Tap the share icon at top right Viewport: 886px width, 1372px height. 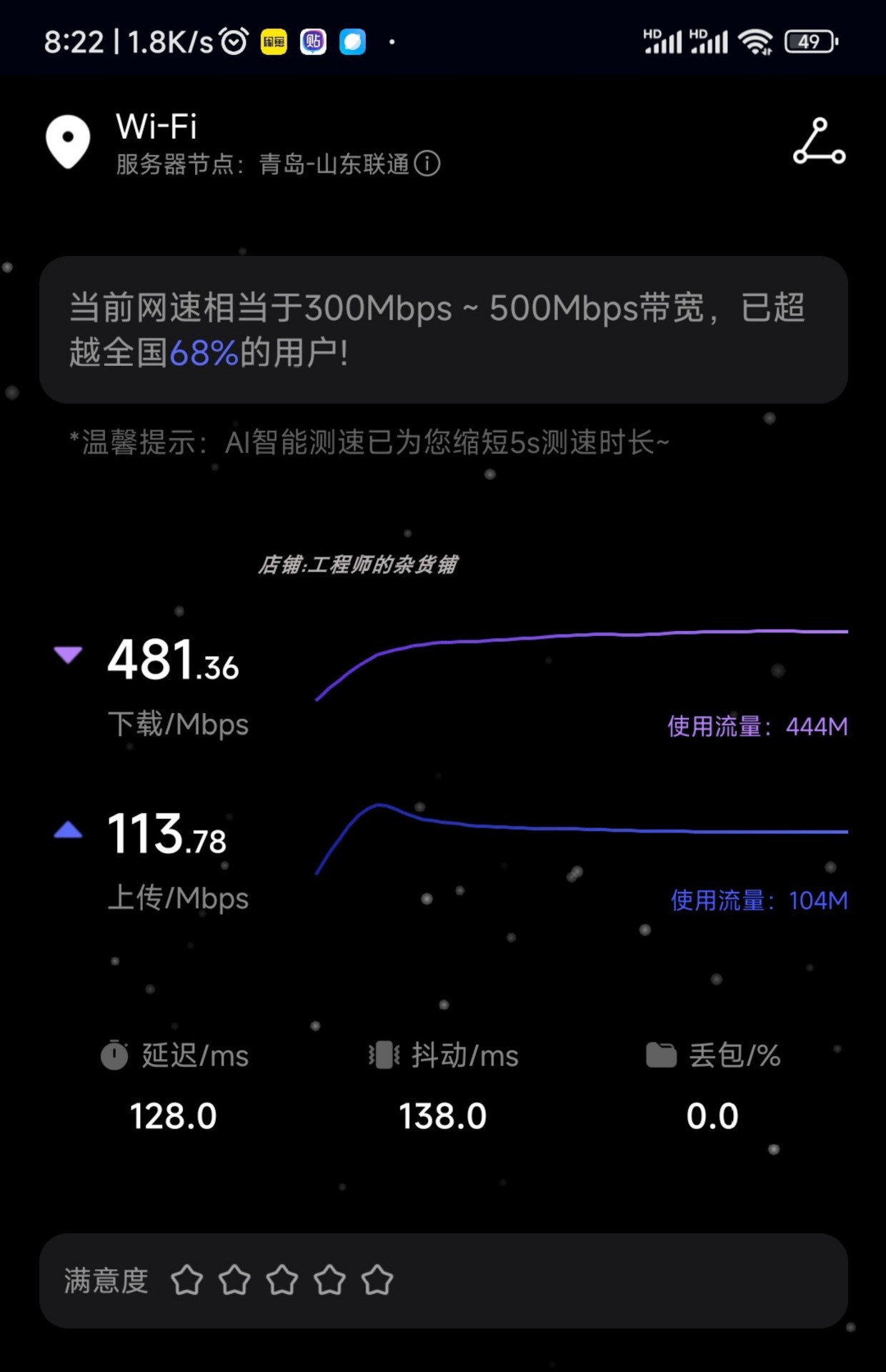(820, 141)
